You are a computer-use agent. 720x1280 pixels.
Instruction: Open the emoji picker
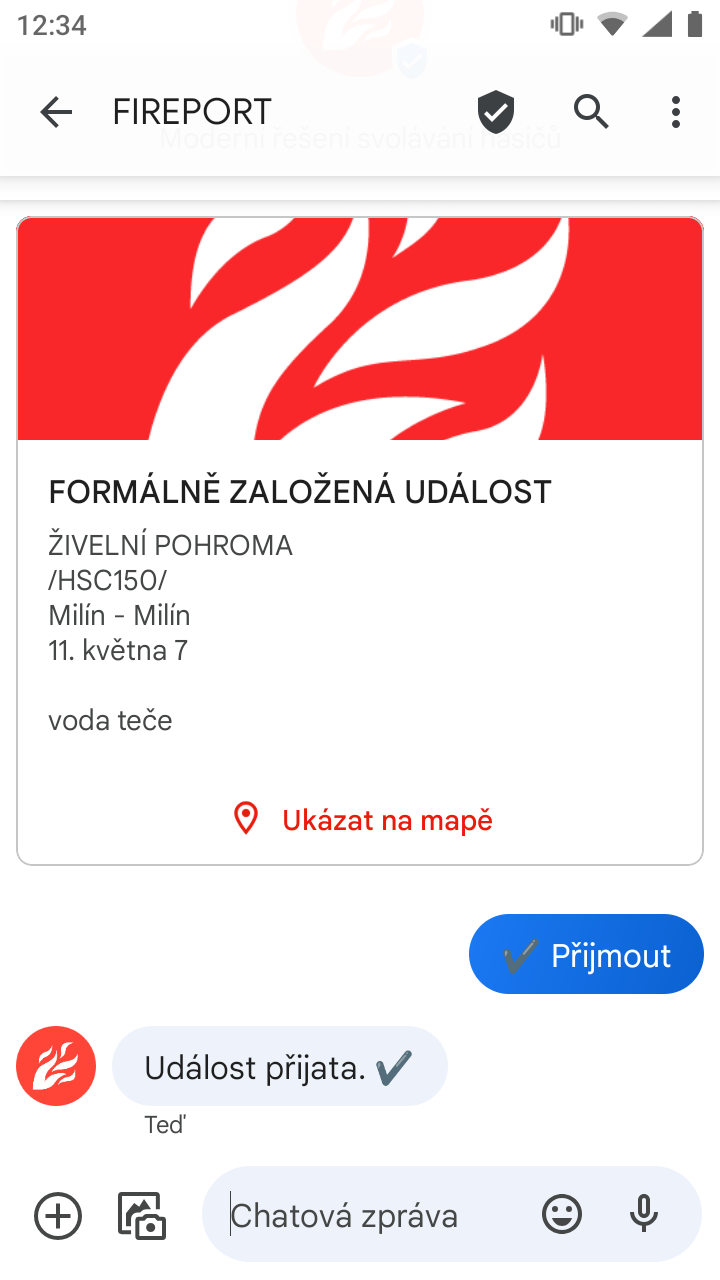[x=562, y=1216]
